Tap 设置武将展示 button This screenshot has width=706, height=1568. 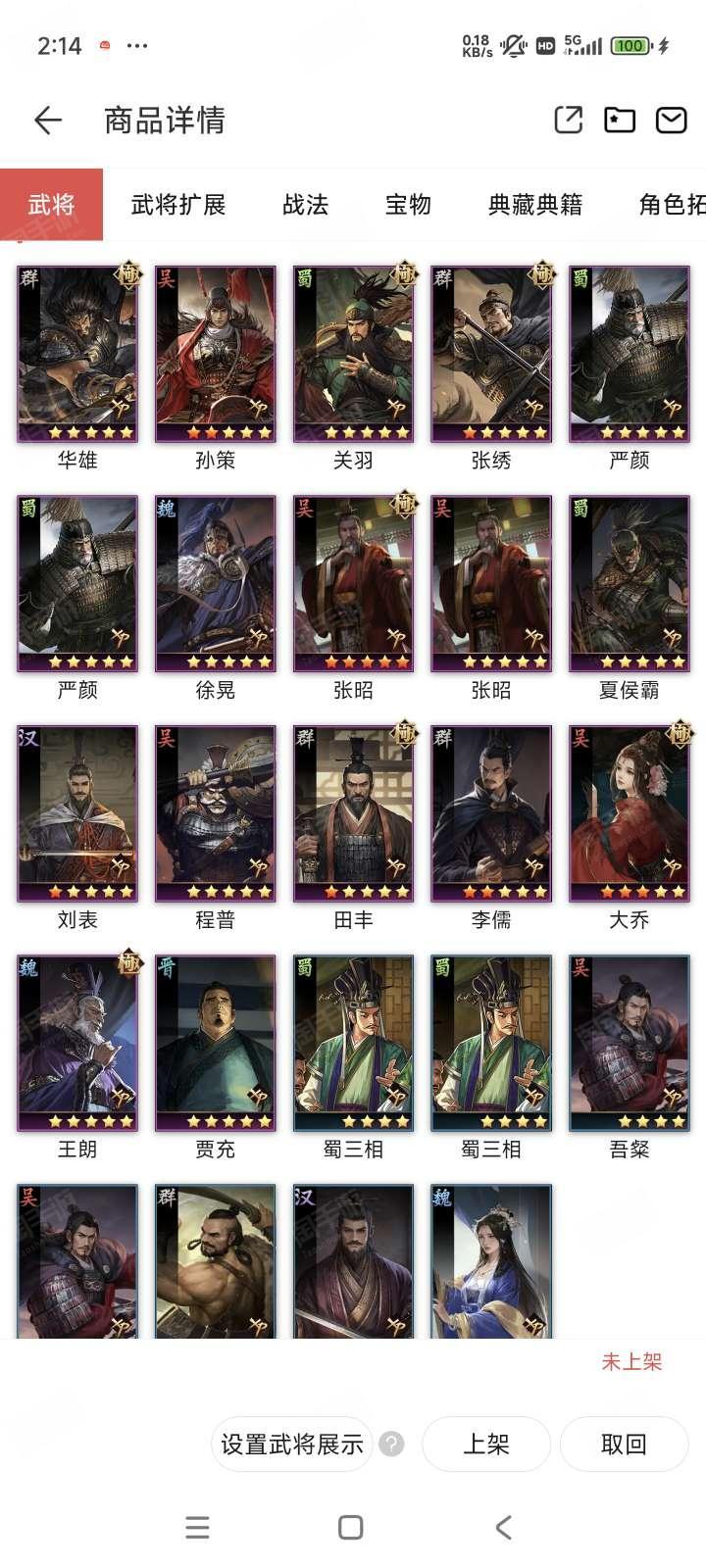(x=292, y=1444)
